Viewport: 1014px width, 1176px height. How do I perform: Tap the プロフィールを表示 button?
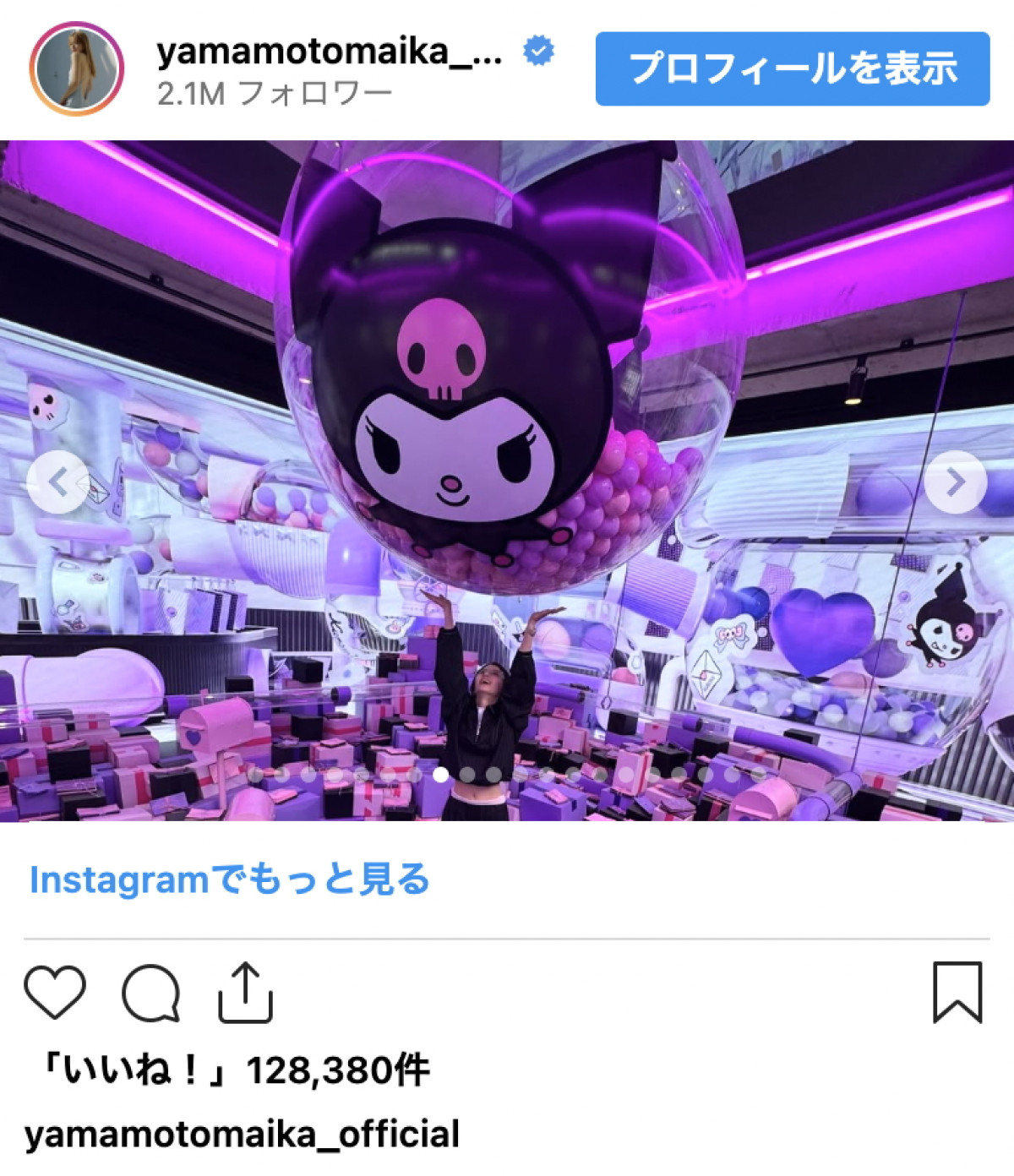tap(792, 69)
